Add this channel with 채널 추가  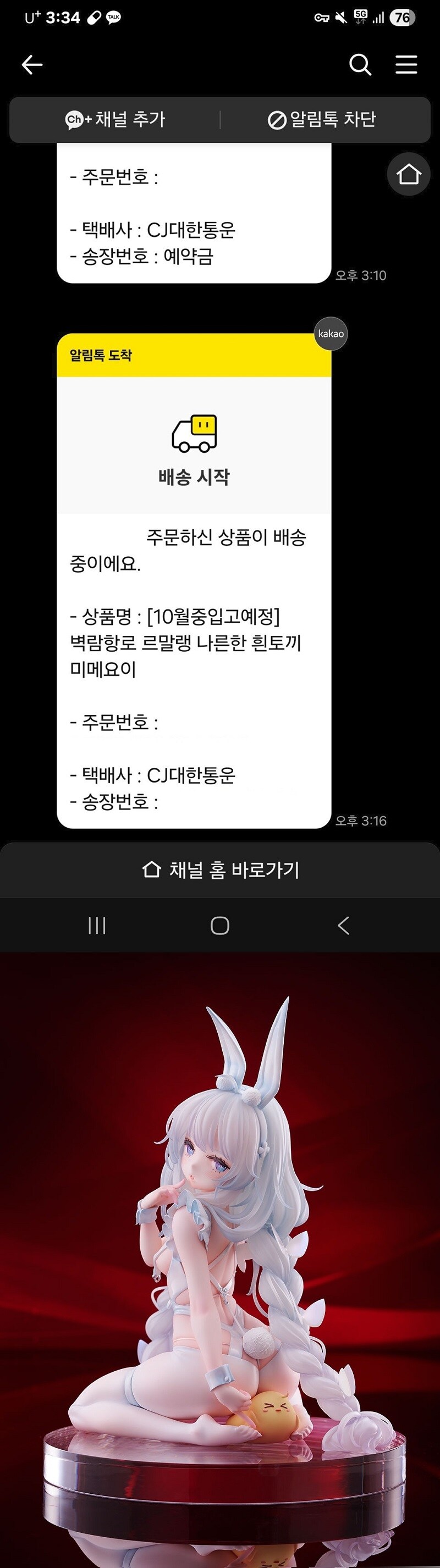click(x=115, y=119)
